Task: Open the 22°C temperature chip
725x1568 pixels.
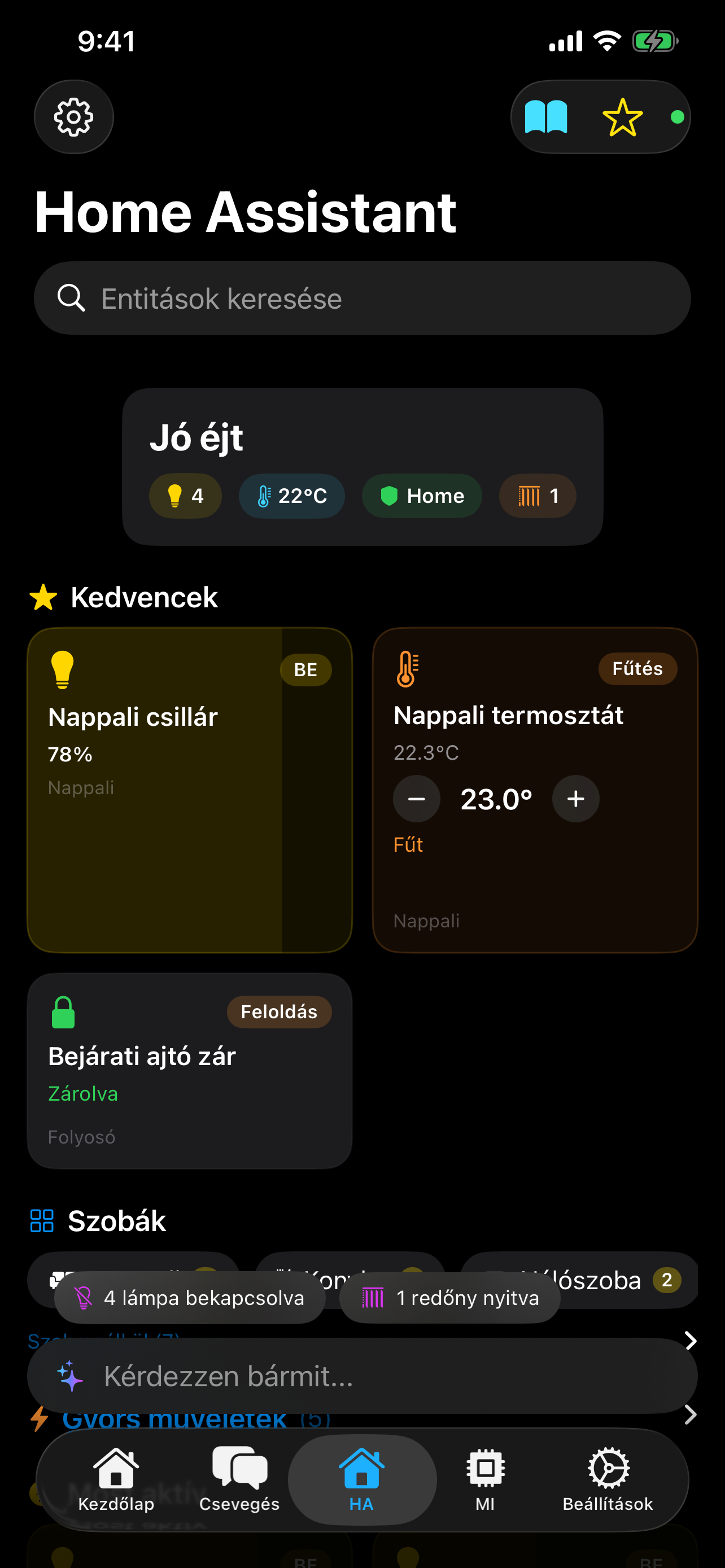Action: coord(291,496)
